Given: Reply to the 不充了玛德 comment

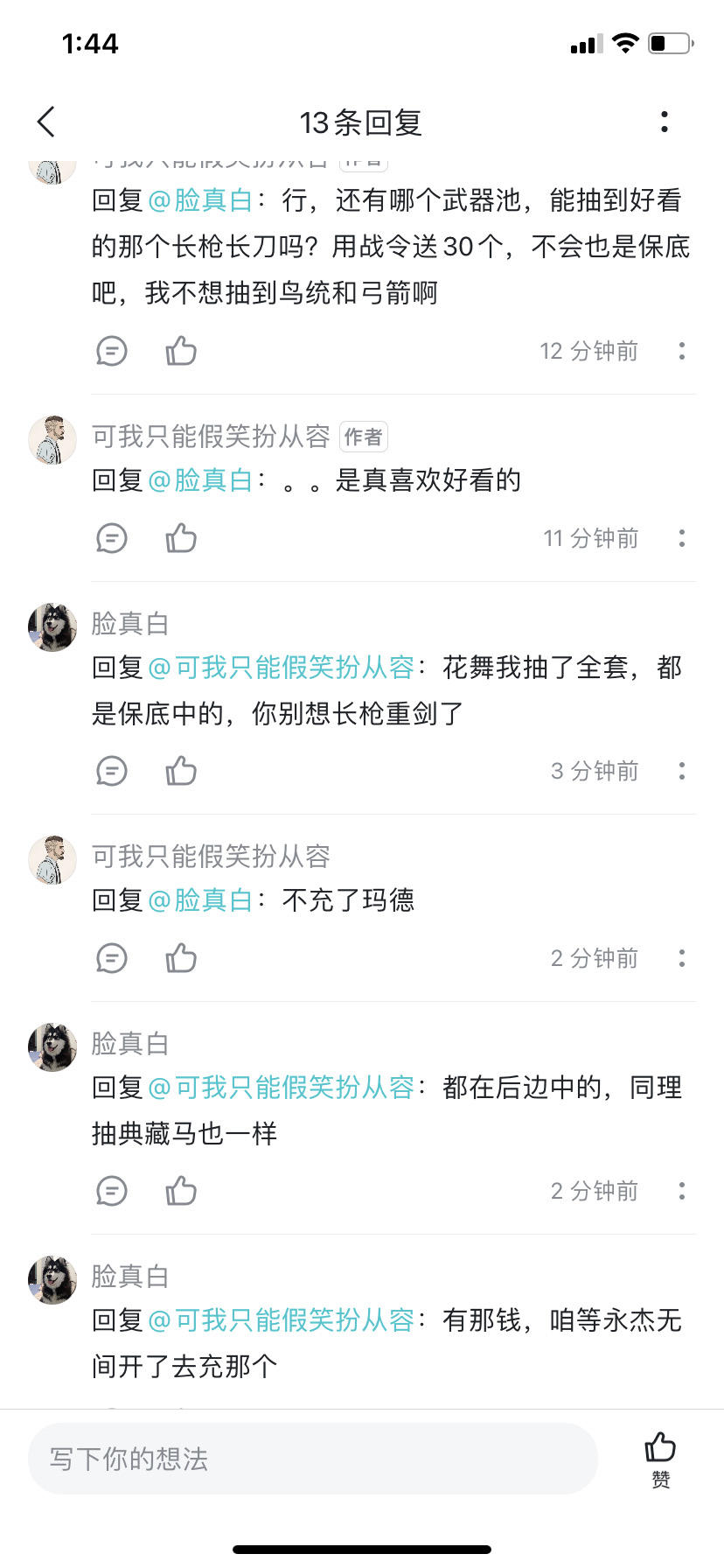Looking at the screenshot, I should point(112,958).
